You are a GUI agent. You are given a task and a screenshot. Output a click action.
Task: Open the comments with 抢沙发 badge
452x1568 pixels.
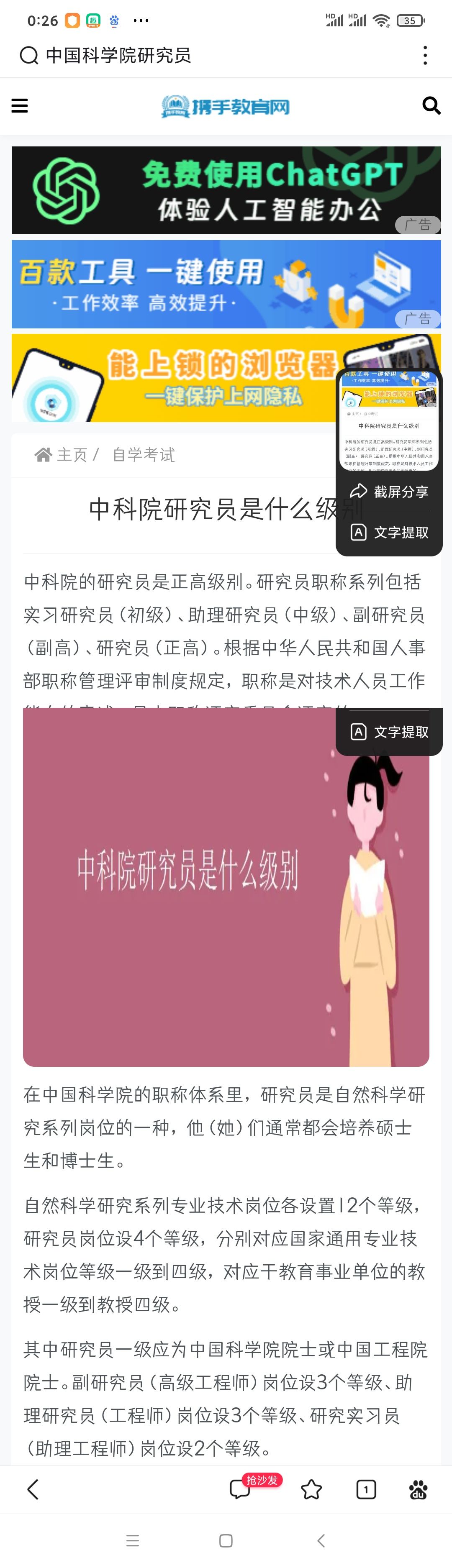coord(241,1489)
